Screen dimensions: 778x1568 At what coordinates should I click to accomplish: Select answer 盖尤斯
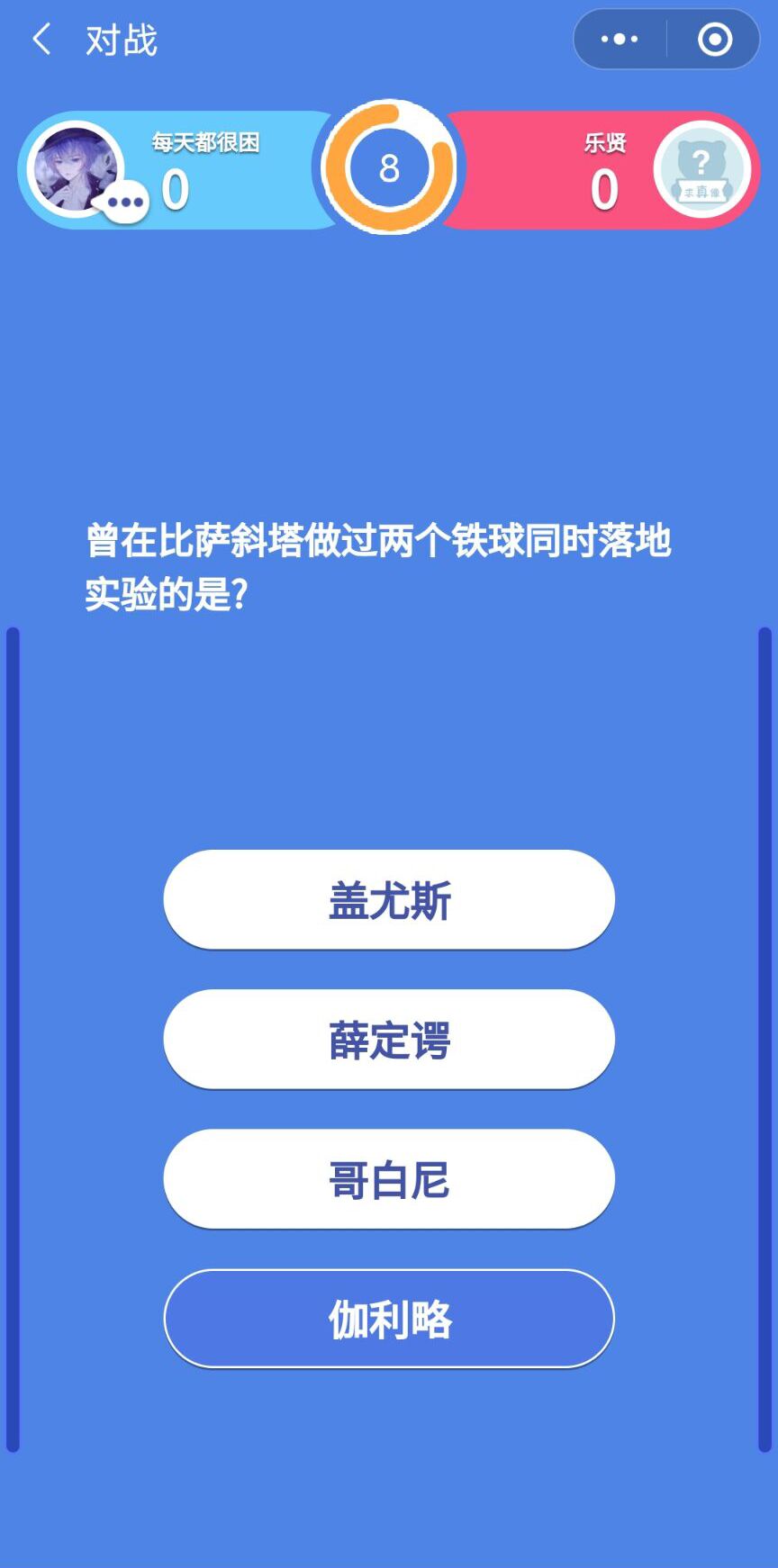(388, 900)
